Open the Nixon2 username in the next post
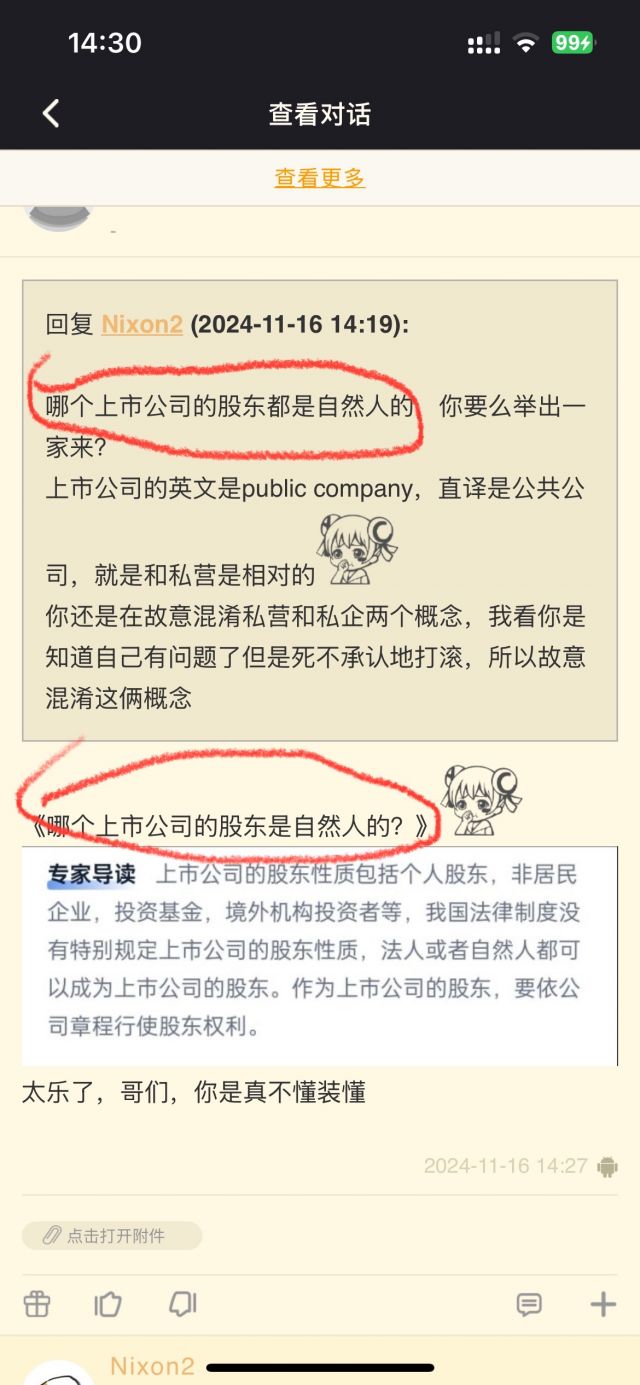640x1385 pixels. [152, 1366]
